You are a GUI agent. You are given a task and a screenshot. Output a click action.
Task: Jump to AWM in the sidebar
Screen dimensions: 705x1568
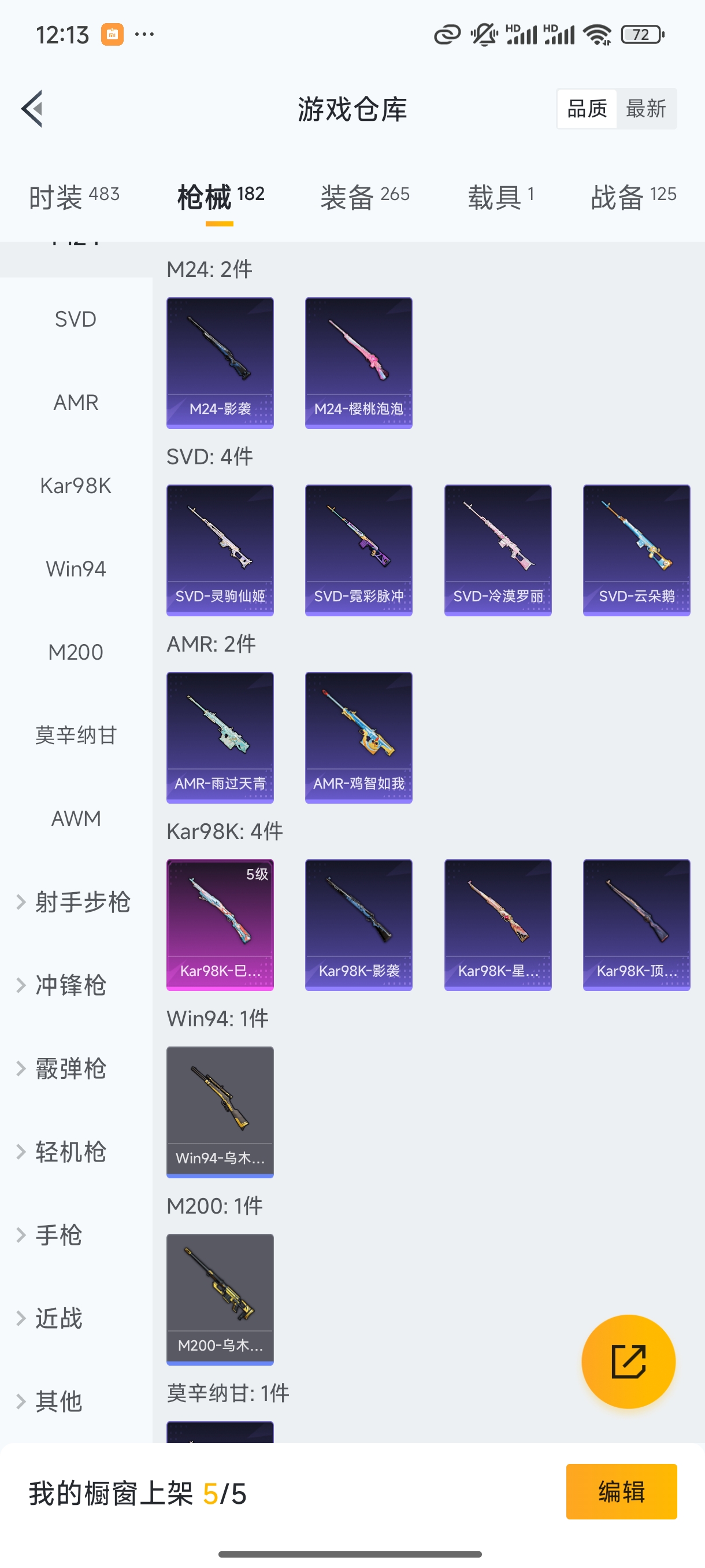coord(76,819)
